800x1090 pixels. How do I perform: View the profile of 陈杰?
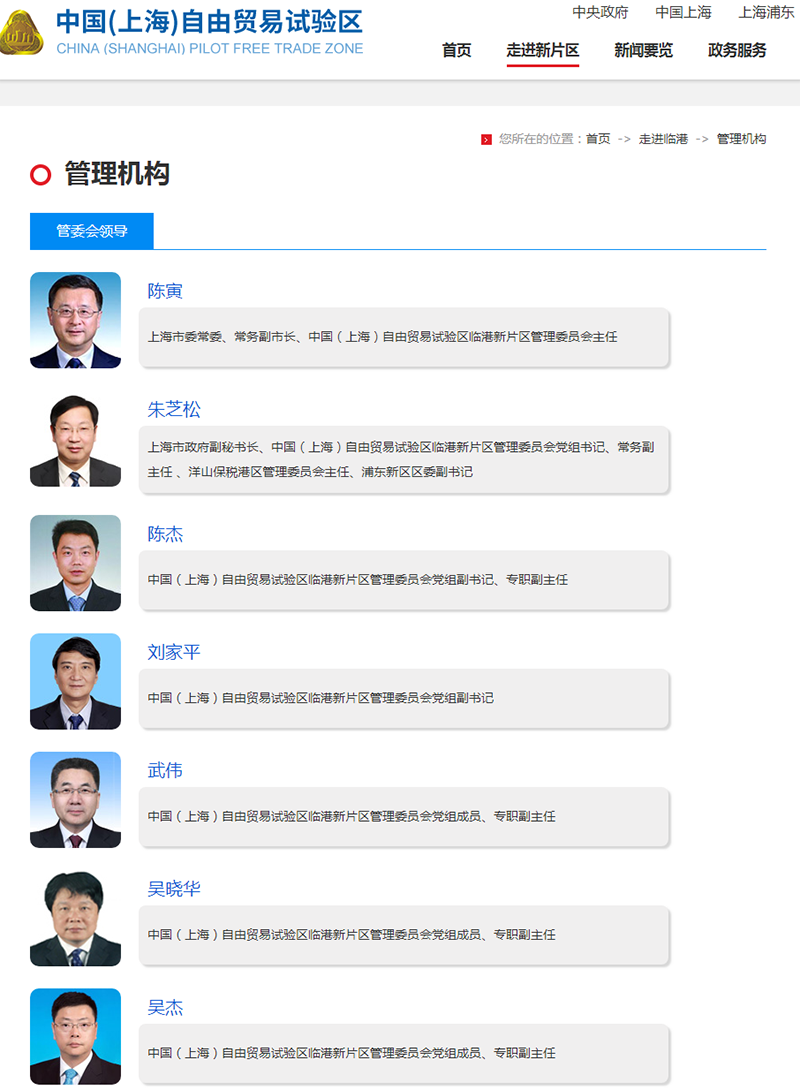(x=165, y=534)
